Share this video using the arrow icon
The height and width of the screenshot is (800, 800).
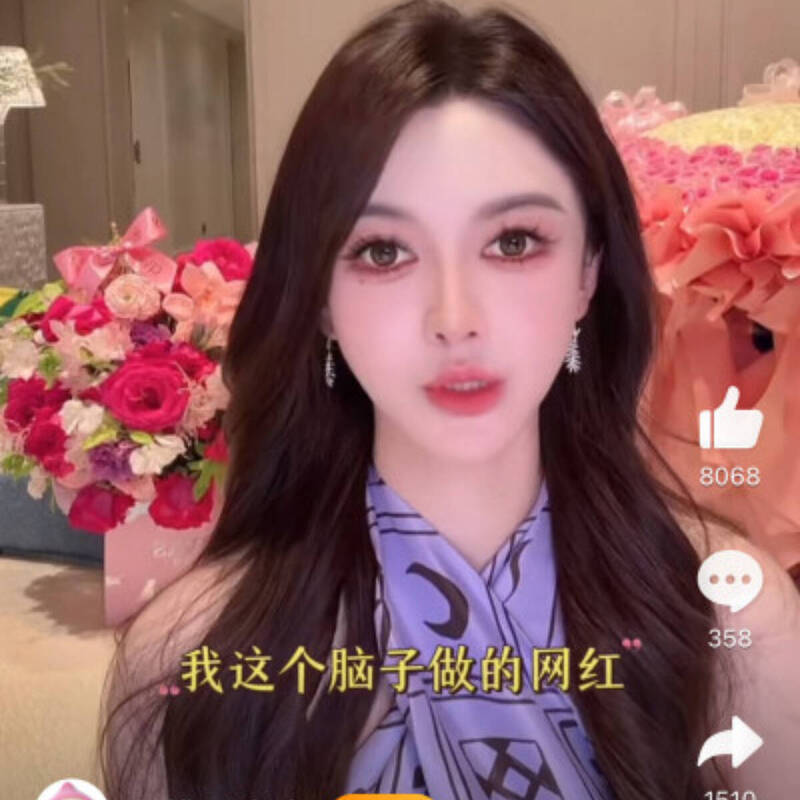point(730,743)
